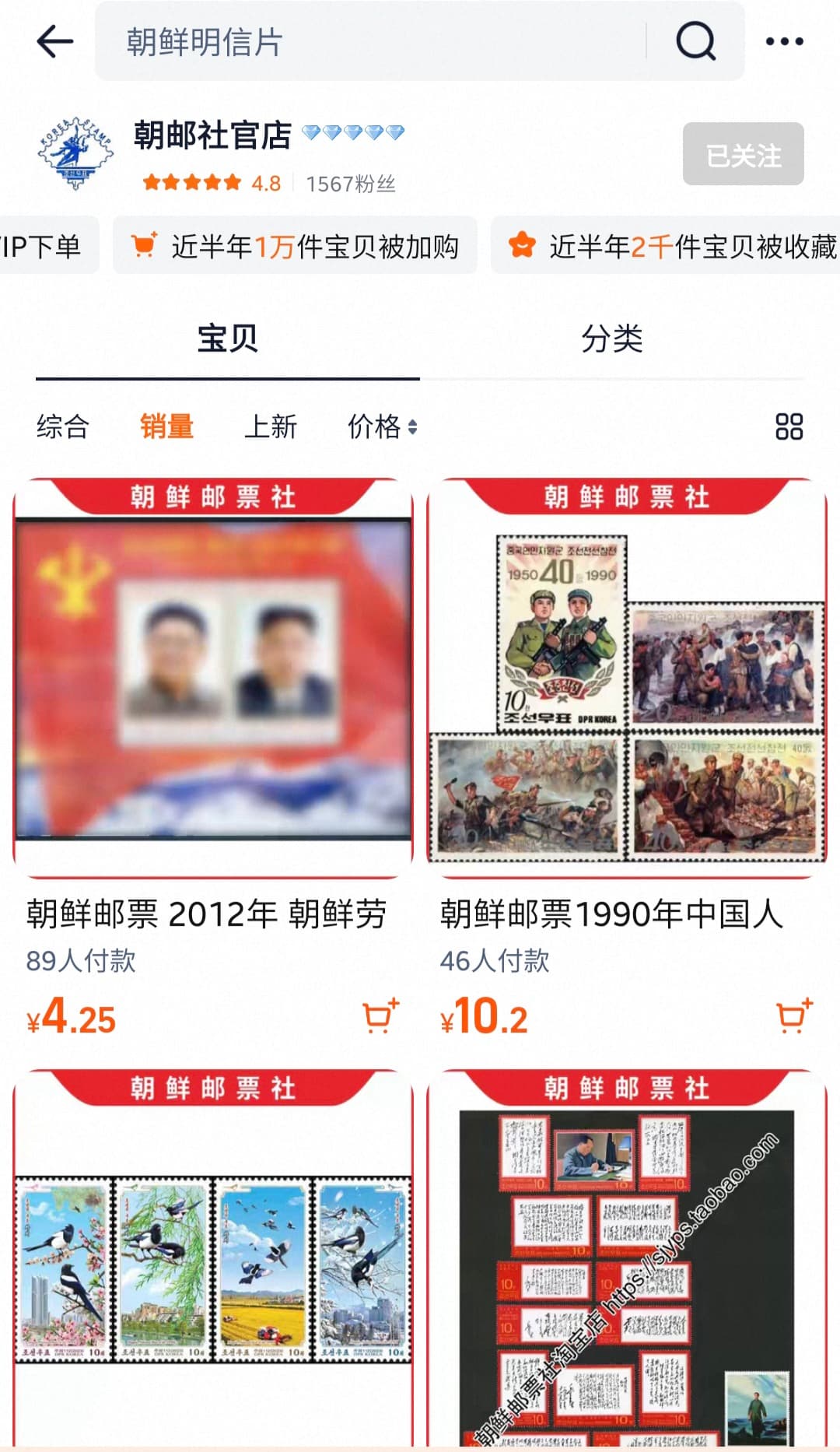Sort items by 上新
Screen dimensions: 840x1452
pos(271,426)
